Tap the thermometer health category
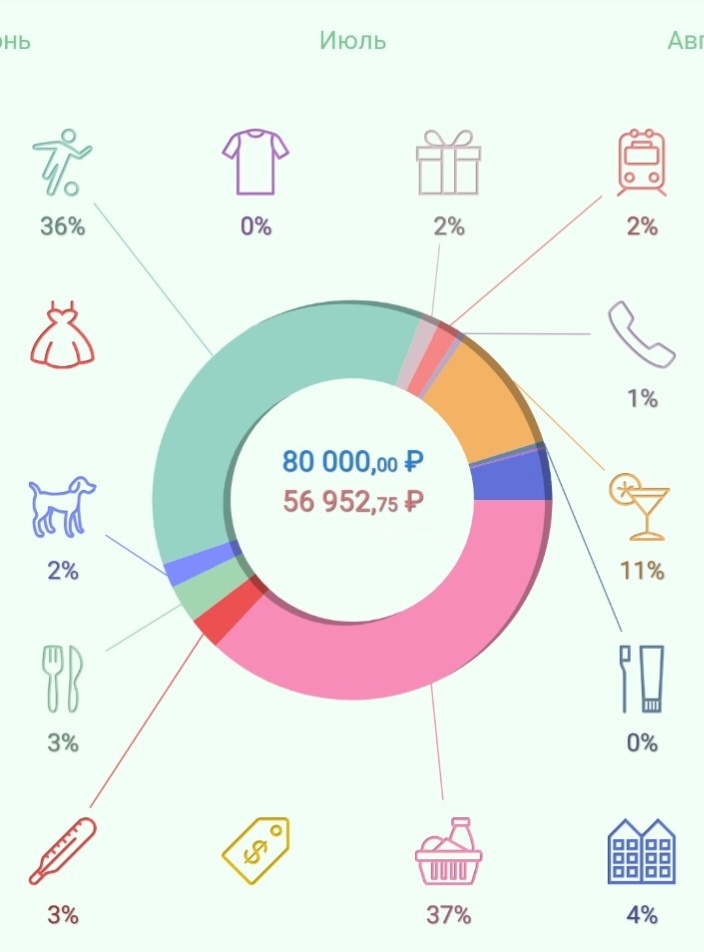Viewport: 704px width, 952px height. coord(62,851)
